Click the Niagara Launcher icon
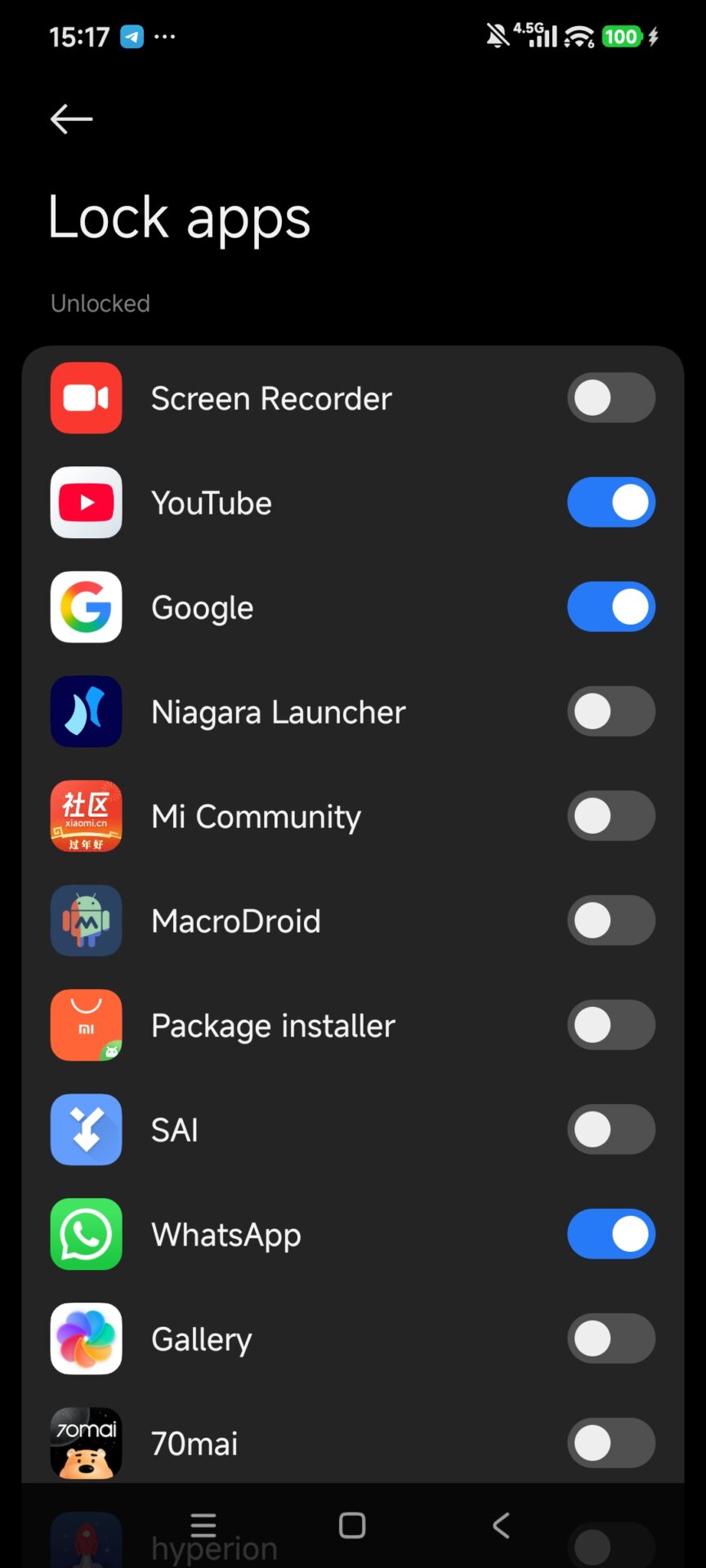Image resolution: width=706 pixels, height=1568 pixels. (86, 711)
